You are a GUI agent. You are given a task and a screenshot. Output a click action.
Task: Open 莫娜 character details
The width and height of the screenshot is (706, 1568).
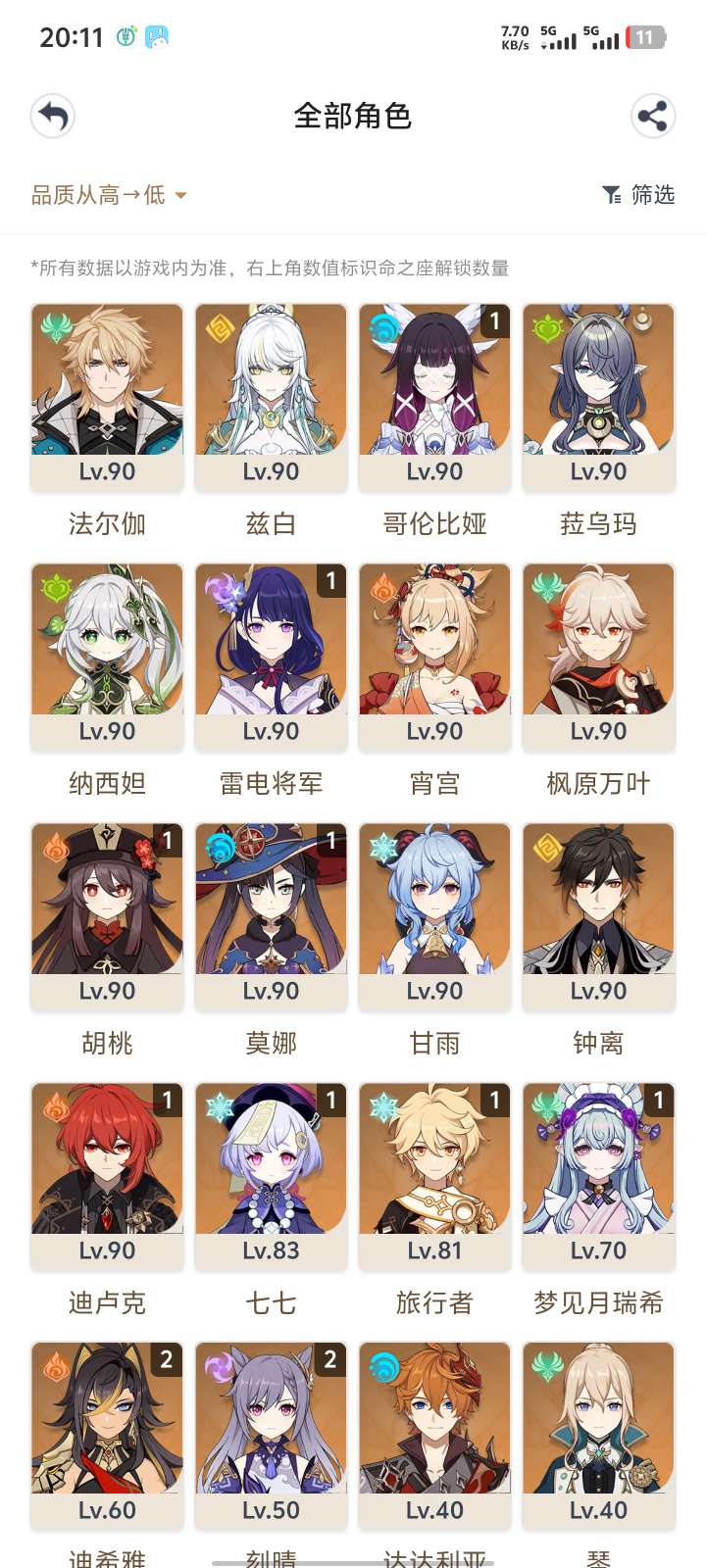coord(271,916)
